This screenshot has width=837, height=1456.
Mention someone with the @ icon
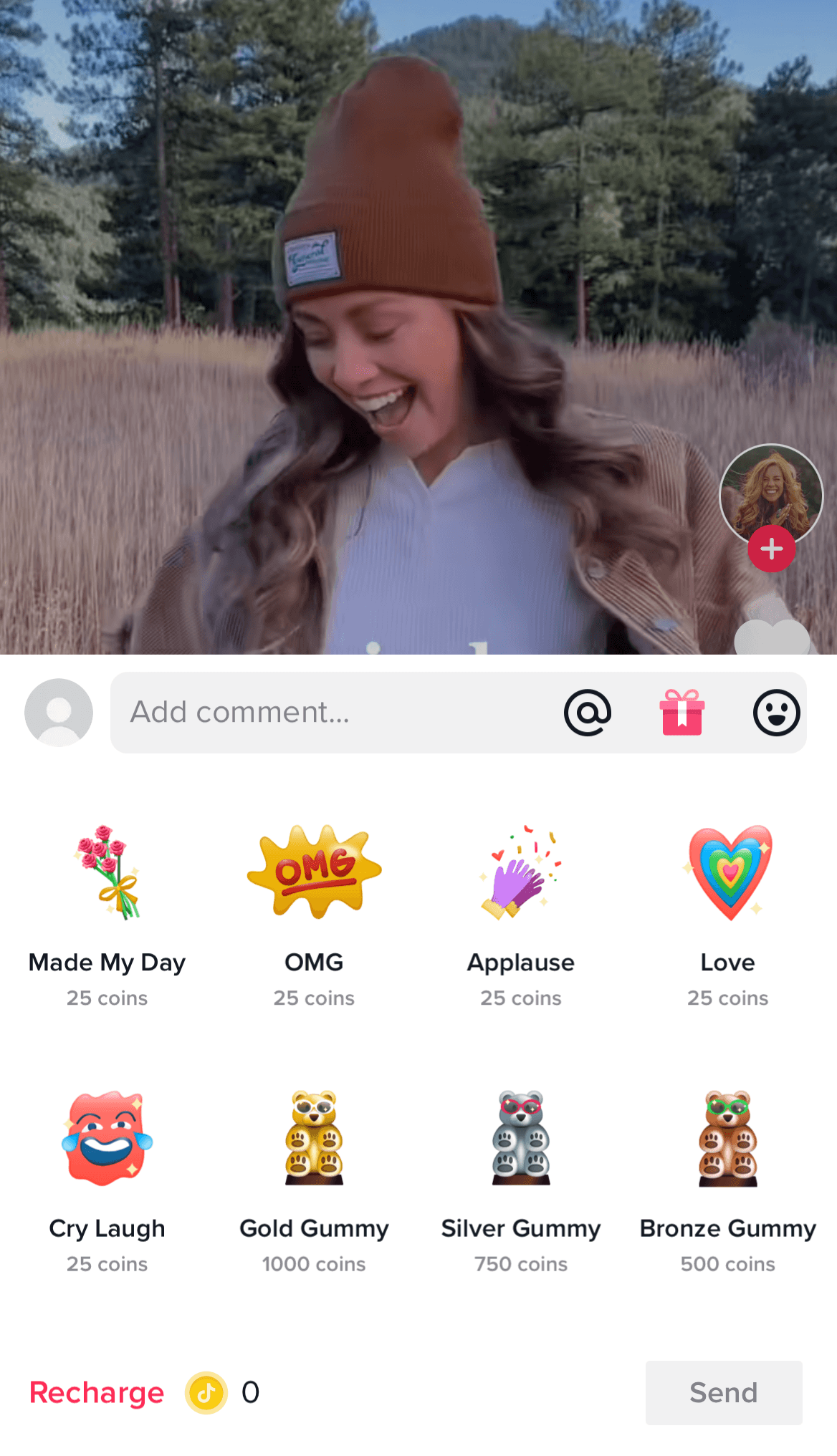click(587, 713)
